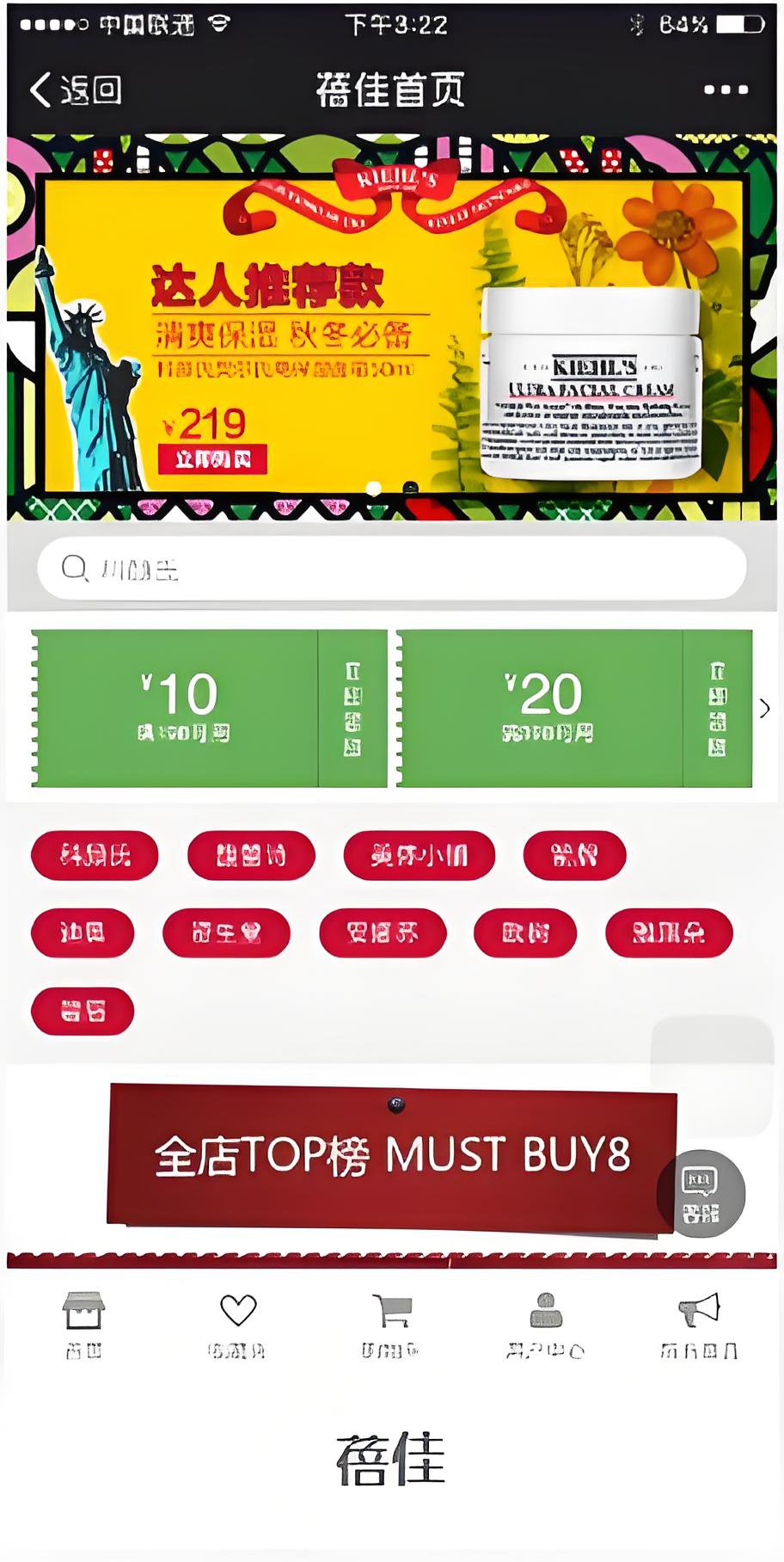The width and height of the screenshot is (784, 1562).
Task: Tap the store search box
Action: coord(392,569)
